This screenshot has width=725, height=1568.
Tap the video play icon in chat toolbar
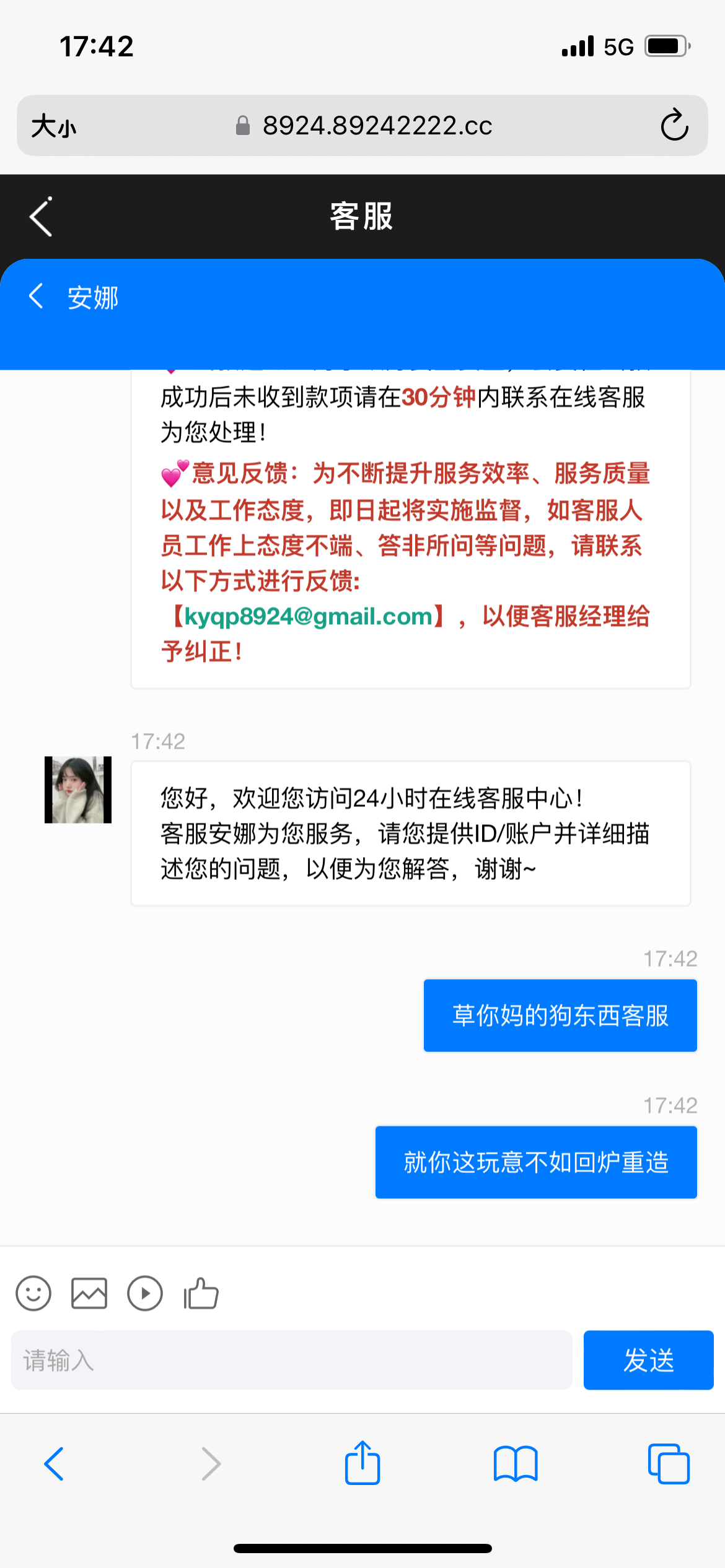[145, 1294]
